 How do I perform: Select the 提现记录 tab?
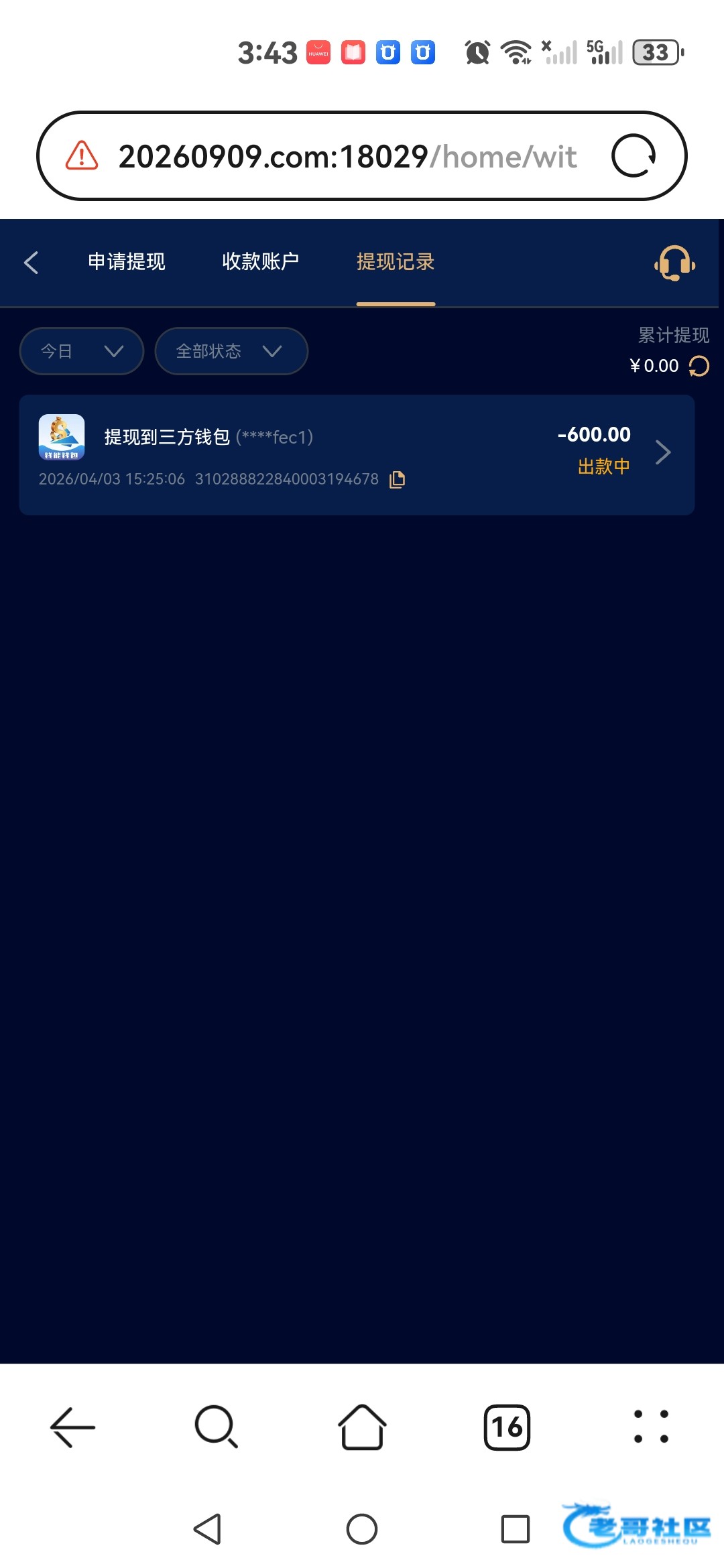coord(396,261)
